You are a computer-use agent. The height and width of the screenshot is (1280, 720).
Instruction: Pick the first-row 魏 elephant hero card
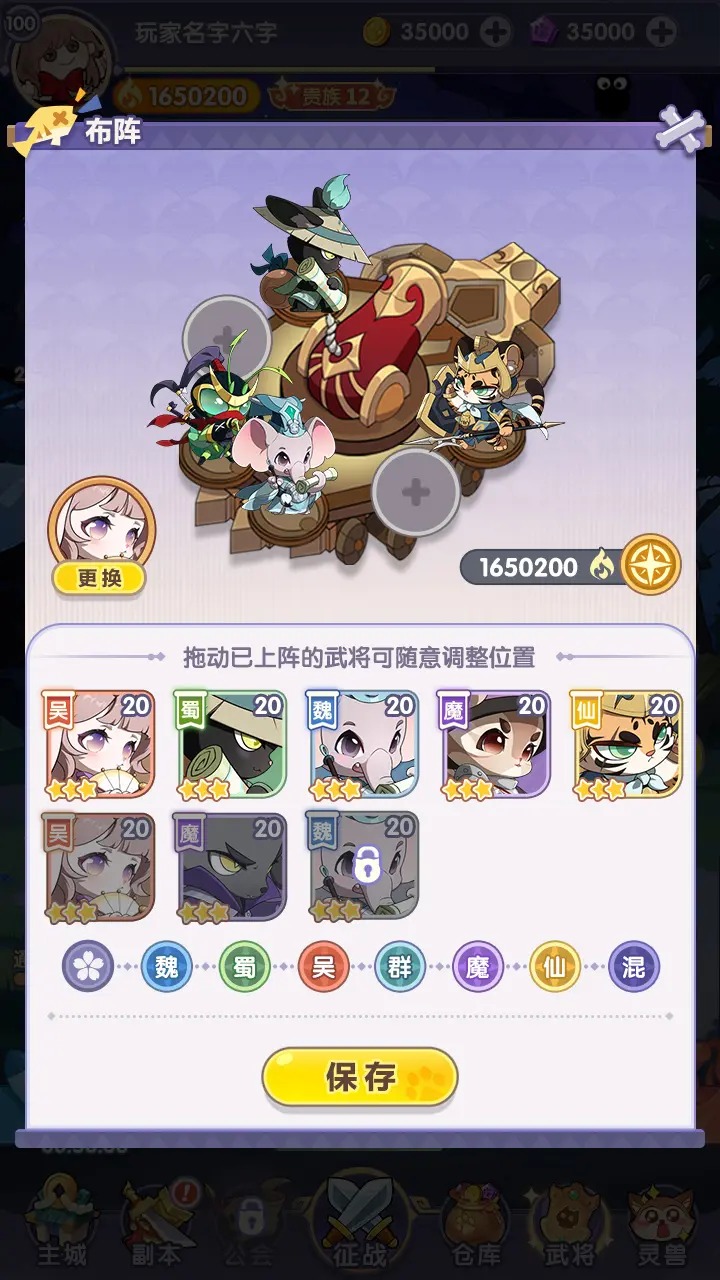(x=362, y=744)
